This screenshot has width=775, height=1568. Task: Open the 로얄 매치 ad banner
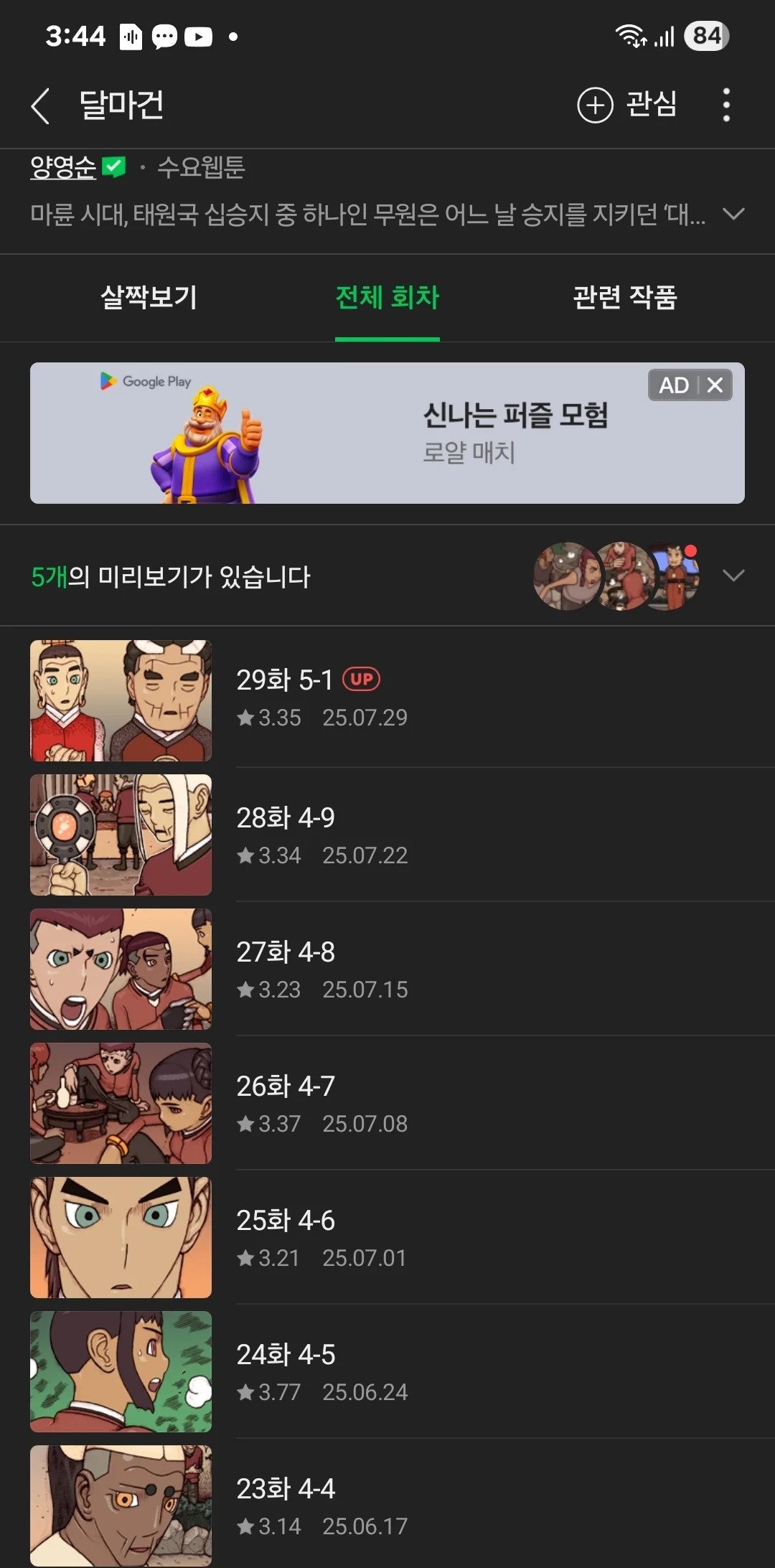(x=387, y=433)
